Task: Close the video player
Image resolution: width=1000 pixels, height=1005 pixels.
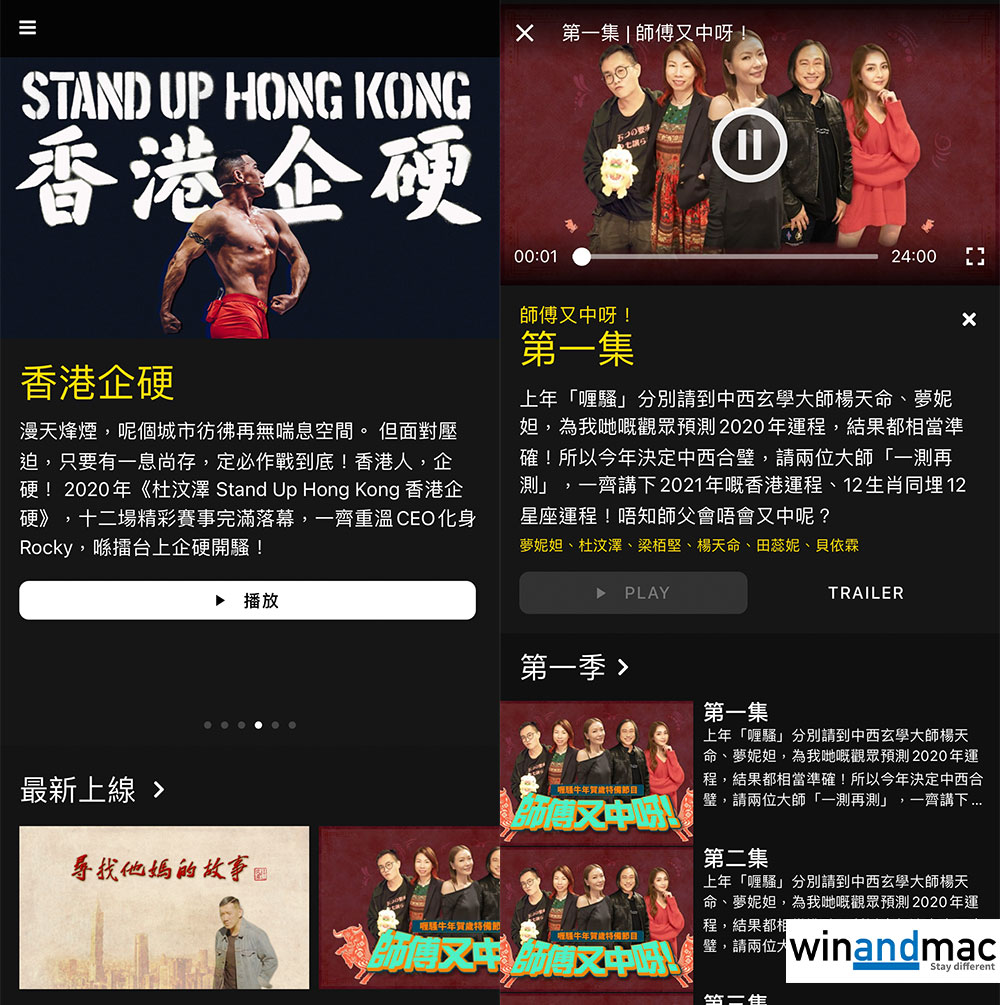Action: [x=525, y=33]
